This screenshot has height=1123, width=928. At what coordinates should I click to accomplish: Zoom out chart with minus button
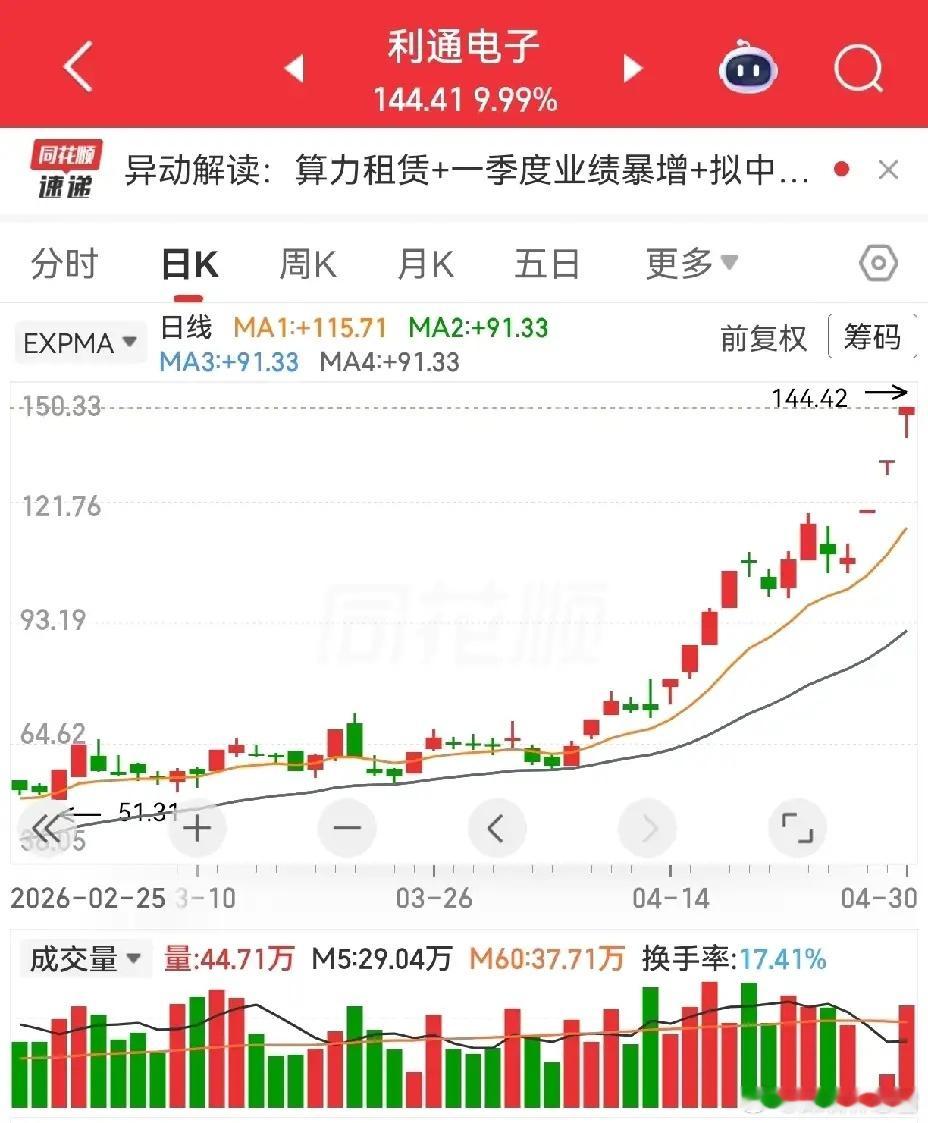(x=347, y=829)
